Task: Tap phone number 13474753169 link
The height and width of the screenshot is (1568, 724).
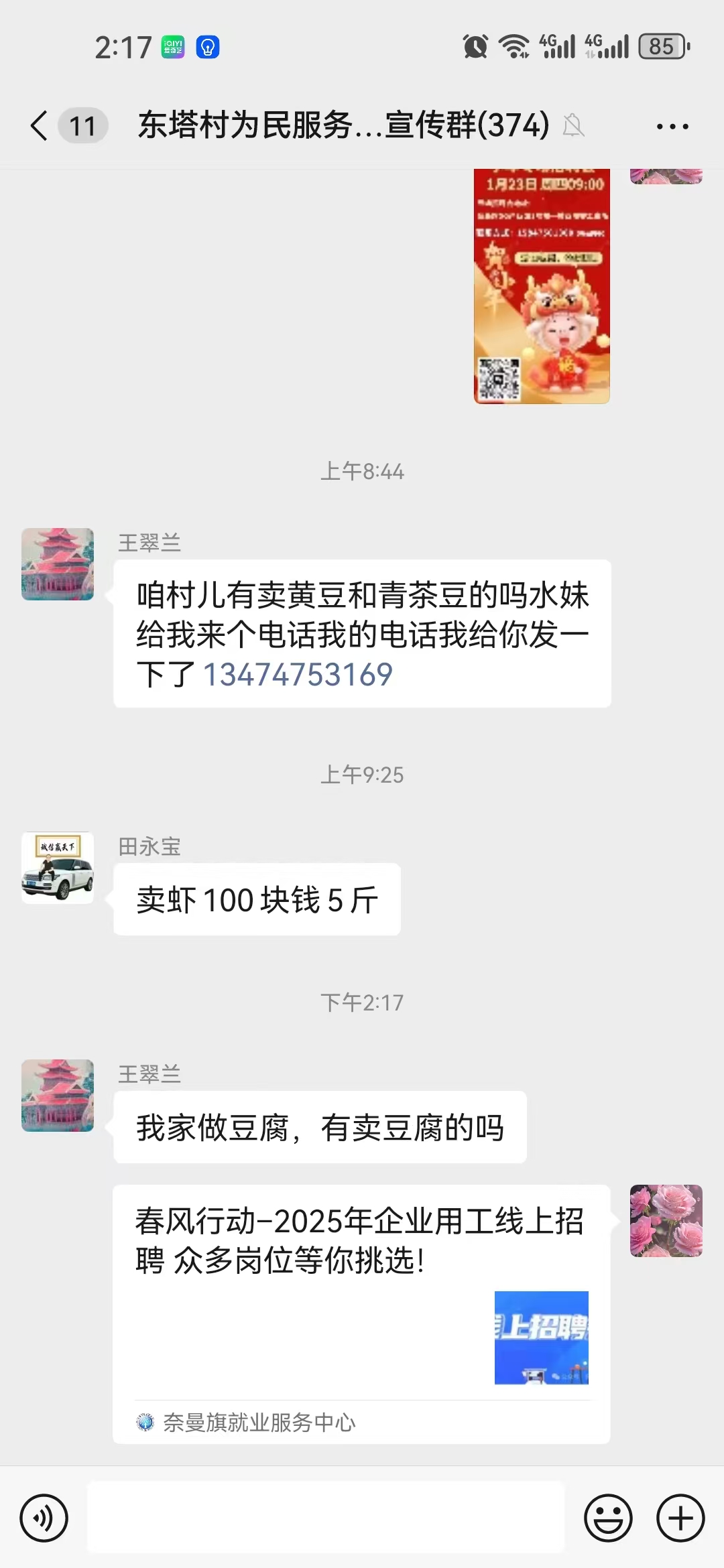Action: click(298, 675)
